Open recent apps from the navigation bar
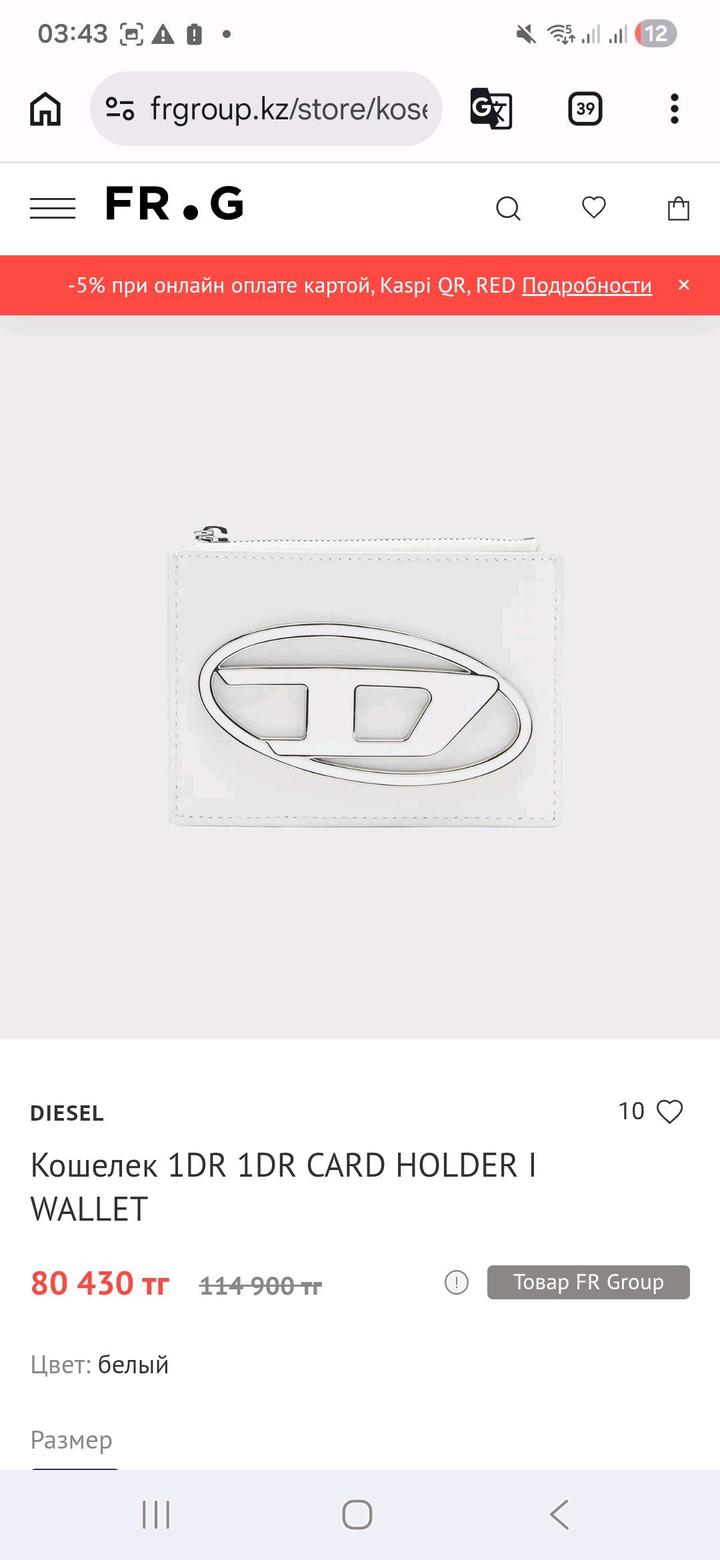 [156, 1514]
